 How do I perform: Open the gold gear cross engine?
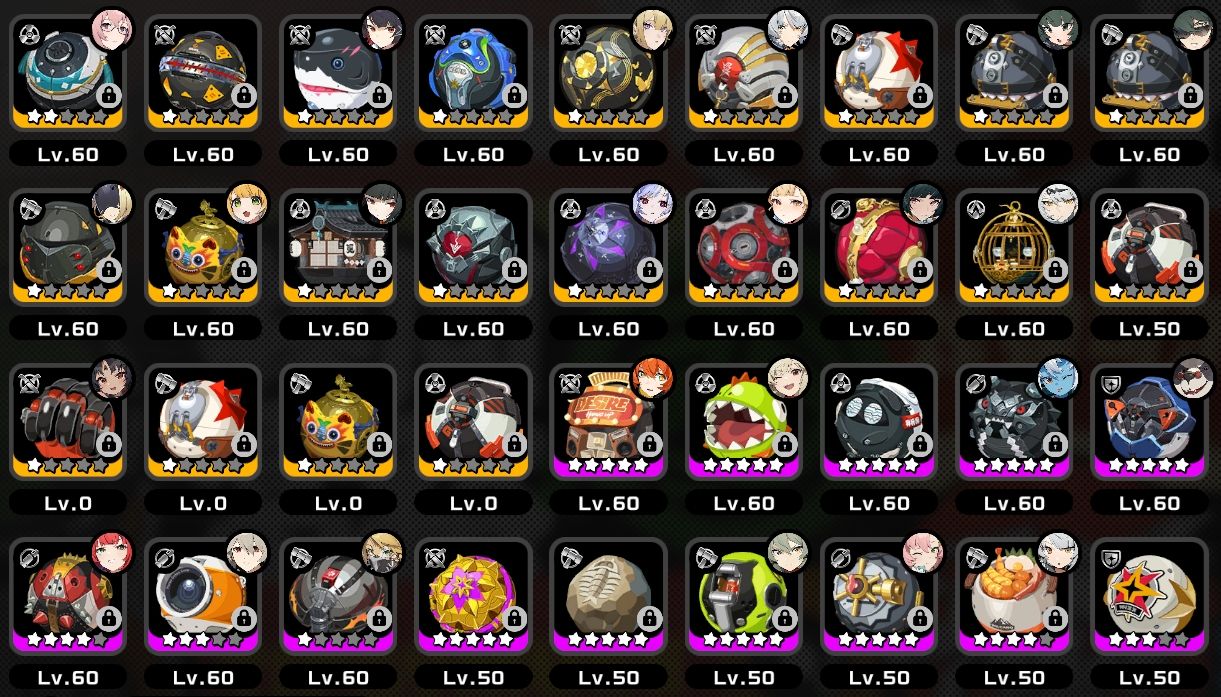coord(879,596)
